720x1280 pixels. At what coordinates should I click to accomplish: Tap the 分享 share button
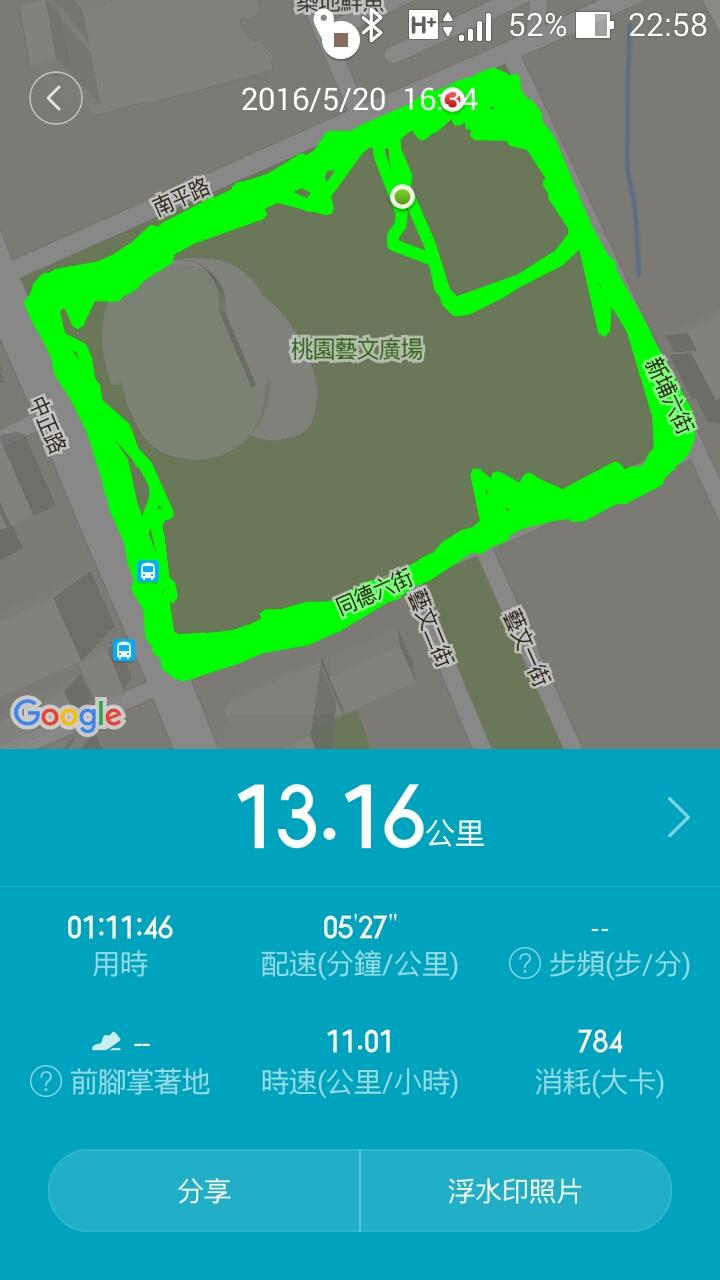pyautogui.click(x=204, y=1191)
